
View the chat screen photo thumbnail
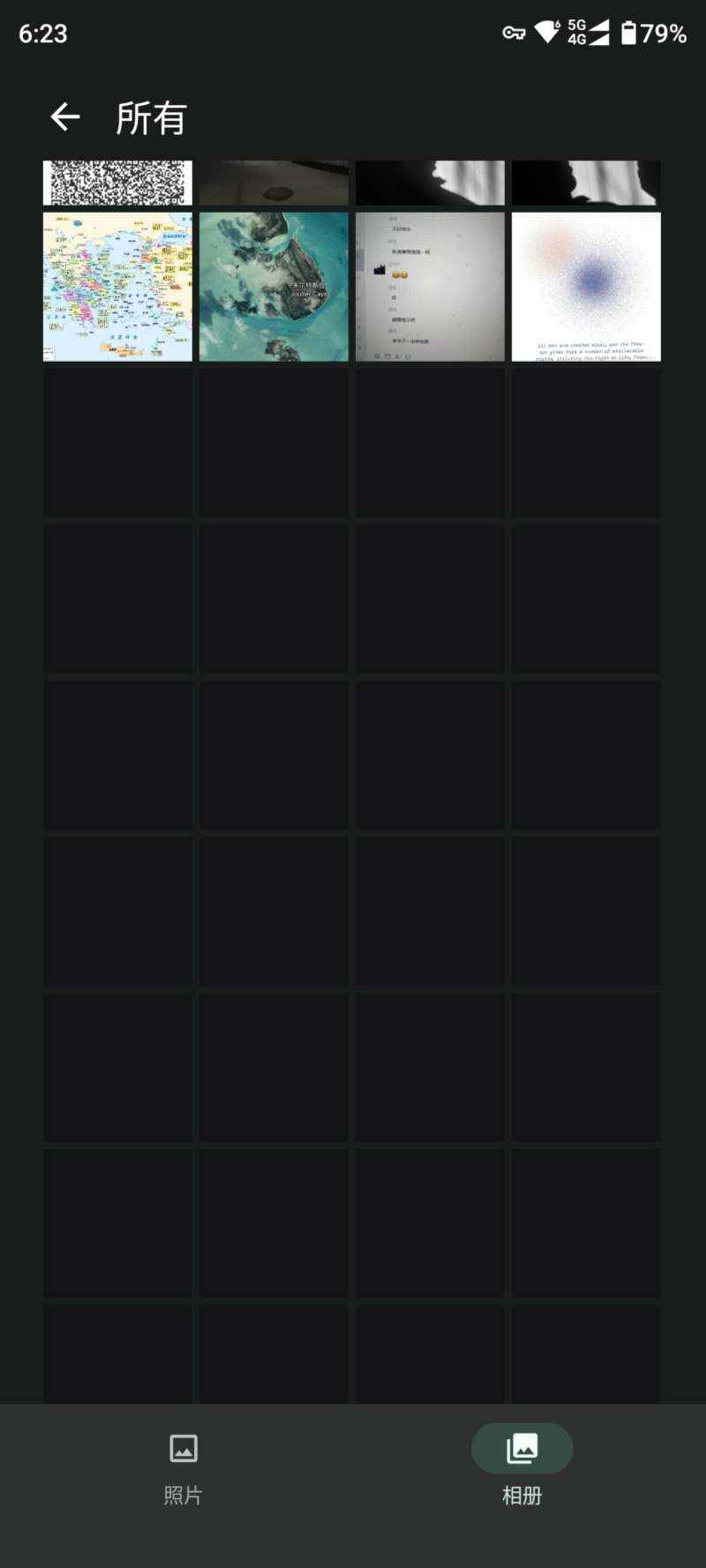pyautogui.click(x=430, y=287)
